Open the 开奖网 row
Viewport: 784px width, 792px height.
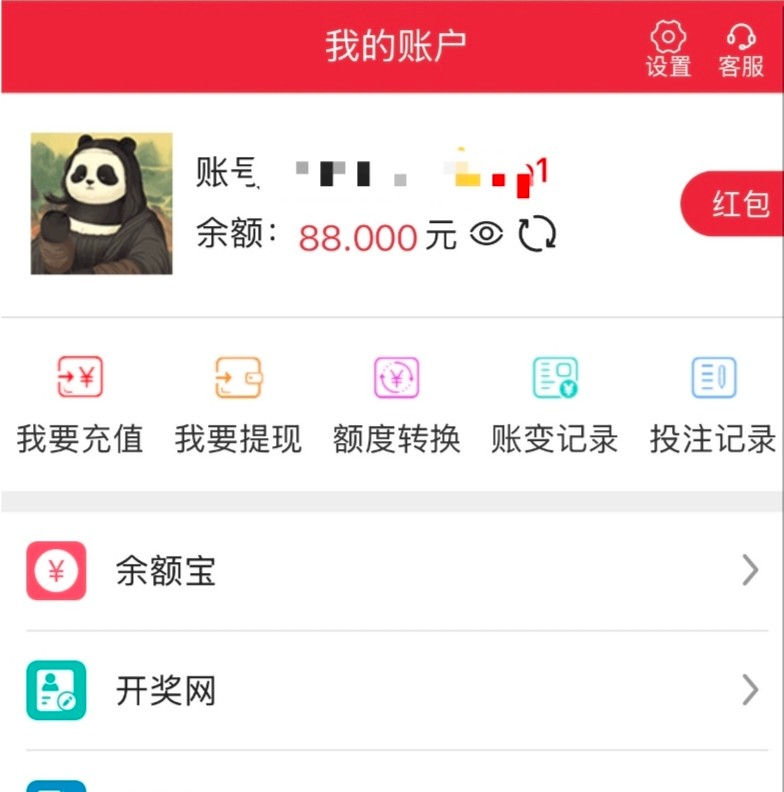(x=392, y=691)
